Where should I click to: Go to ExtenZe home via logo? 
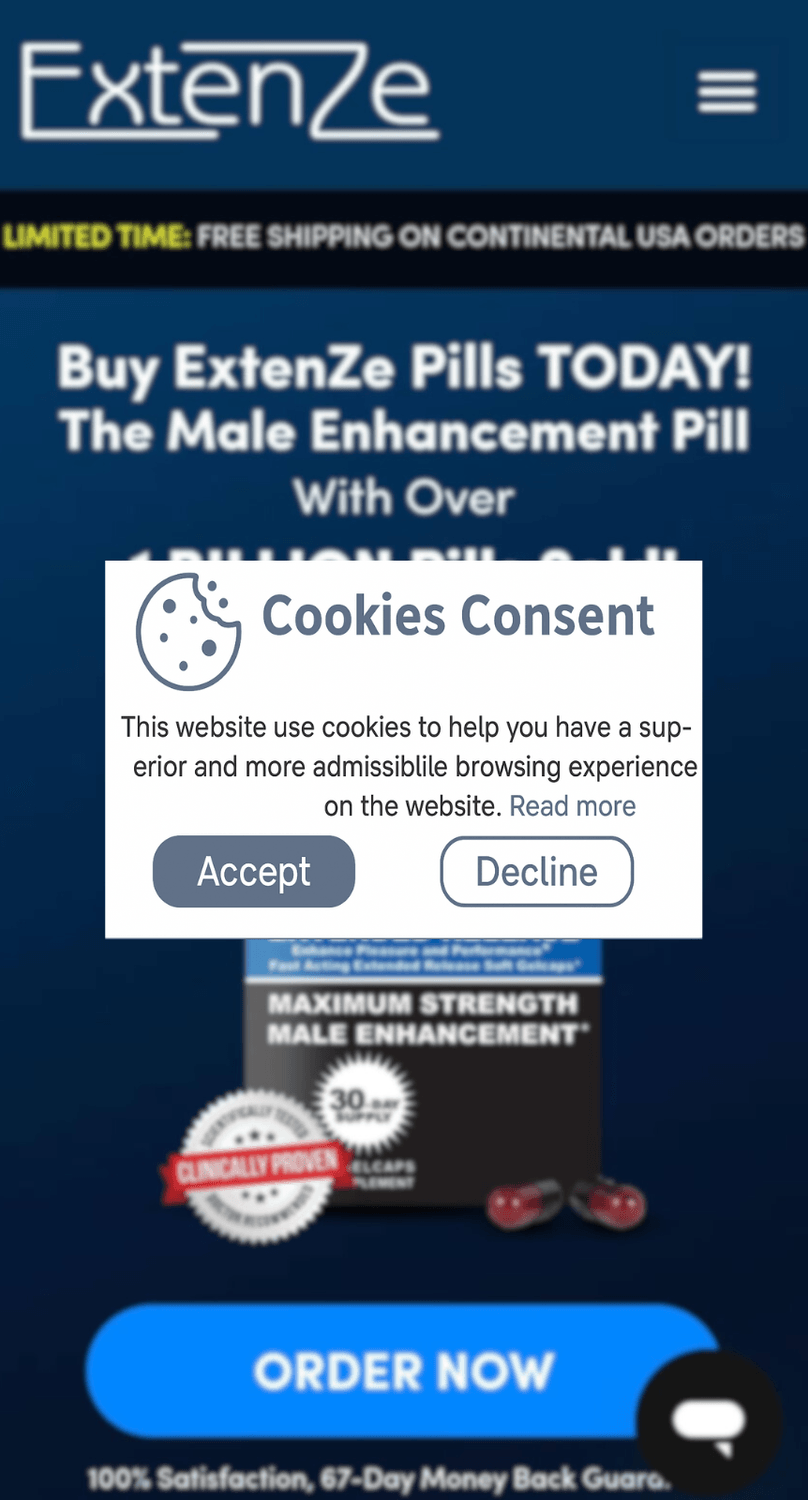pyautogui.click(x=229, y=91)
